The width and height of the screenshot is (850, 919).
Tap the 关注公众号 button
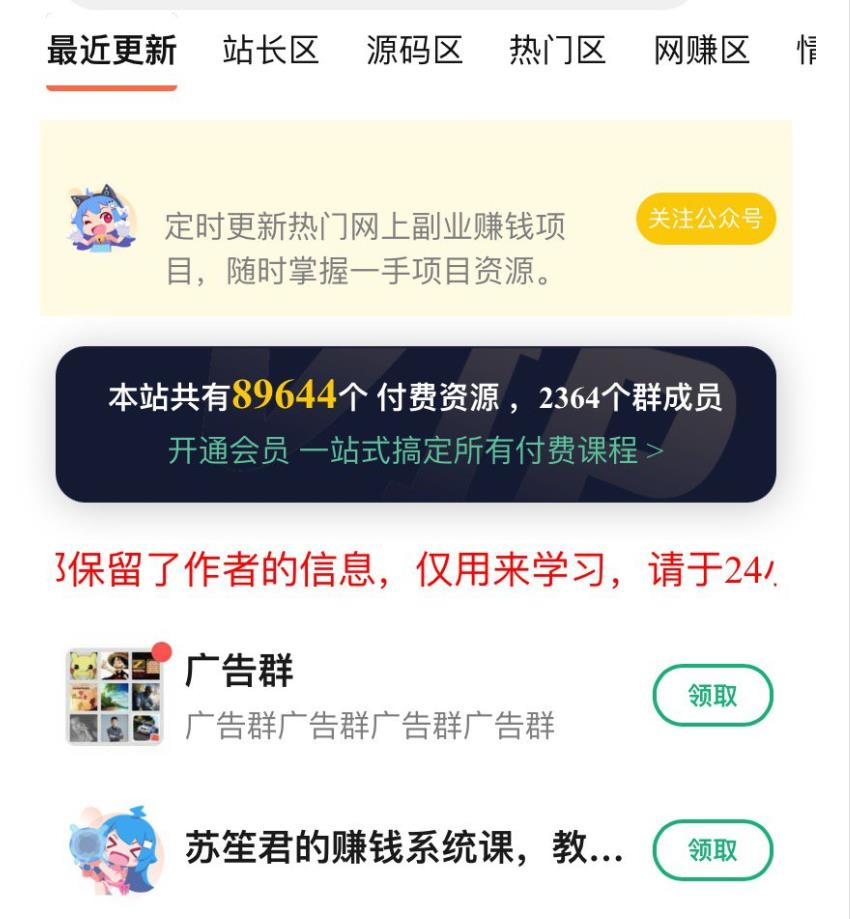[x=705, y=219]
